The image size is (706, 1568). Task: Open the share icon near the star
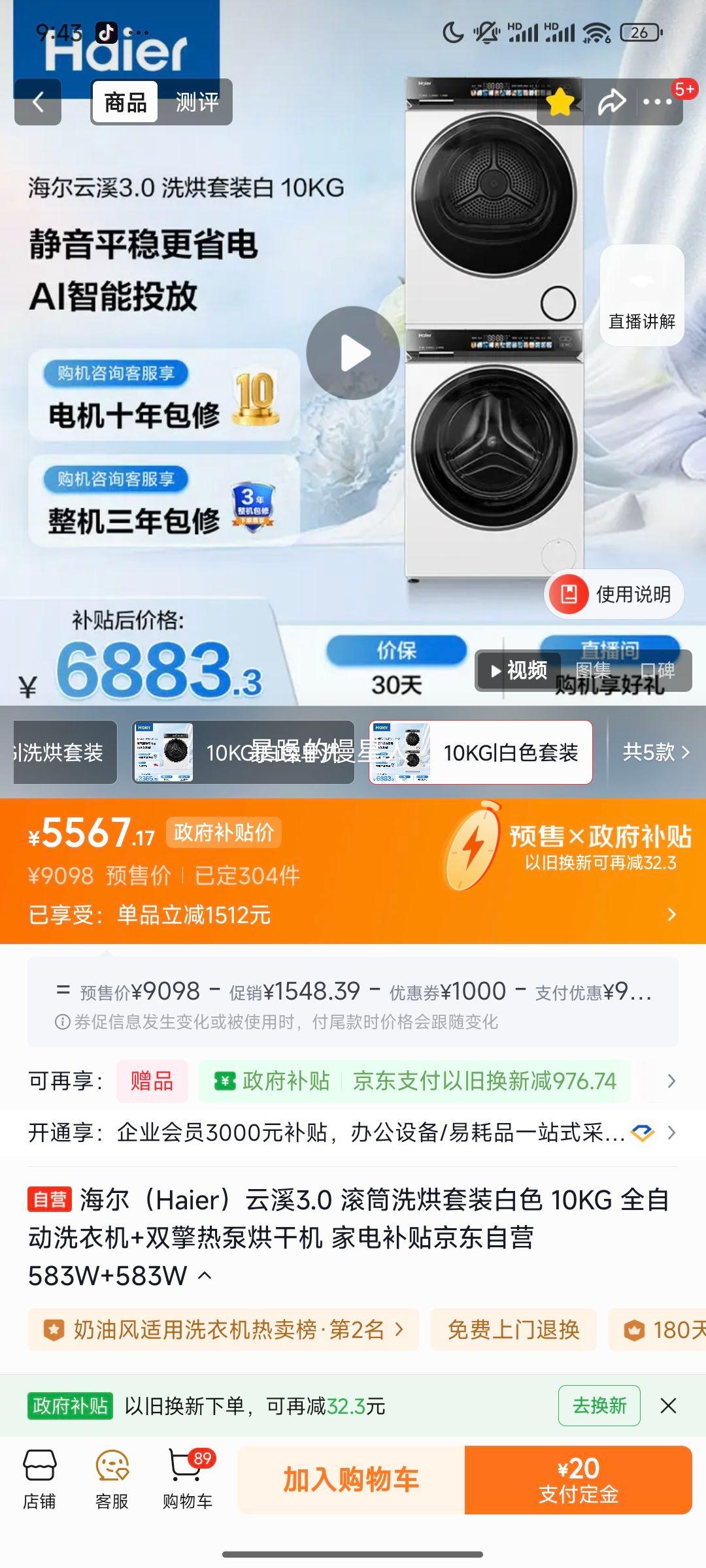pos(611,101)
